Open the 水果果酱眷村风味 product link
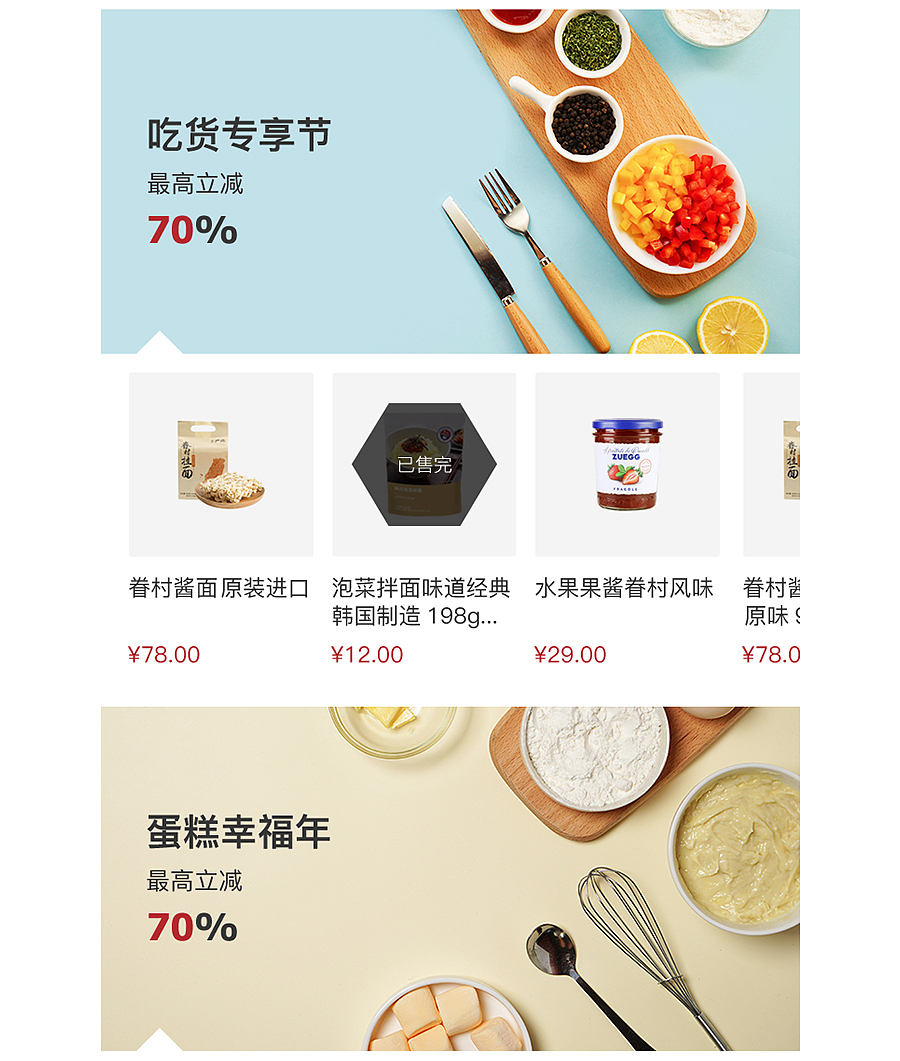This screenshot has height=1061, width=900. [x=626, y=590]
